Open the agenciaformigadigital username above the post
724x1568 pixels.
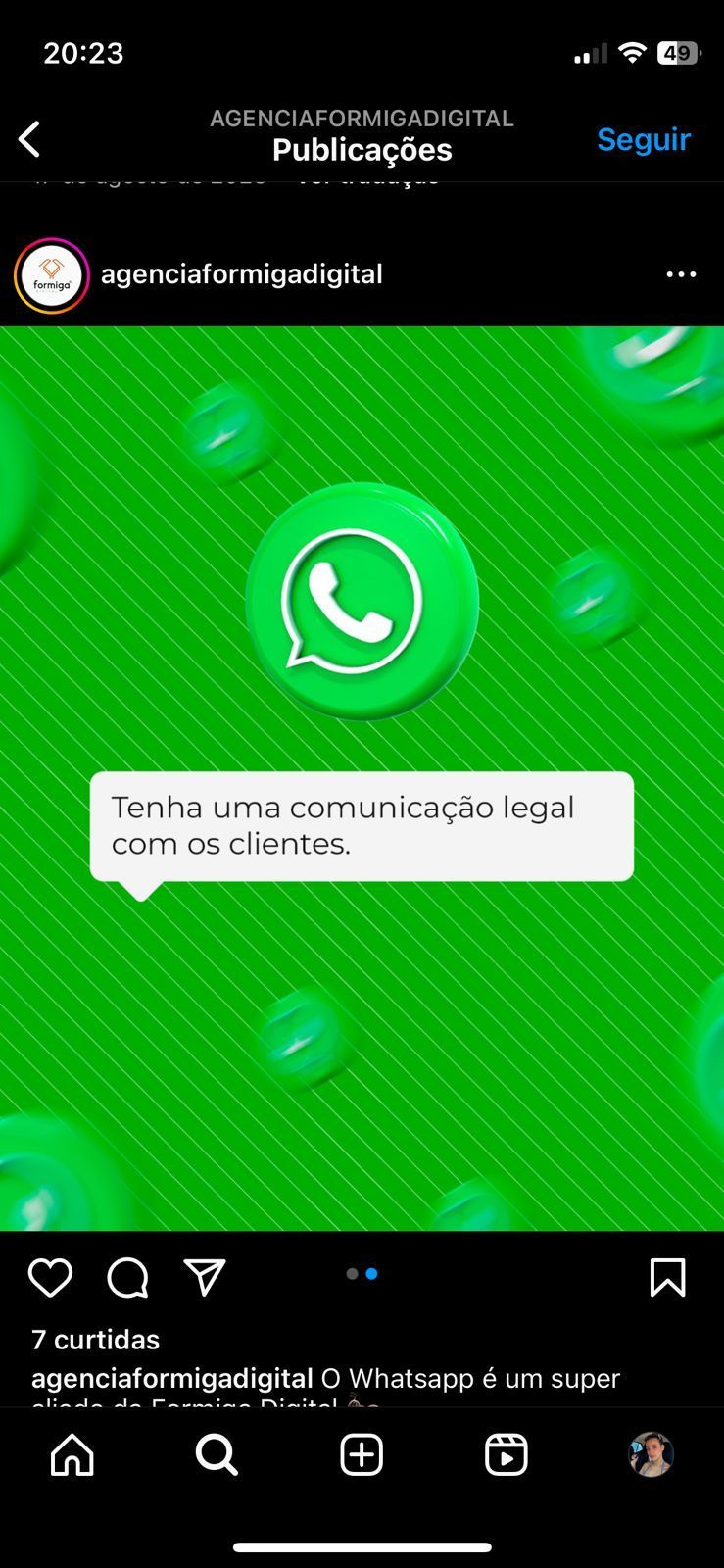coord(241,274)
